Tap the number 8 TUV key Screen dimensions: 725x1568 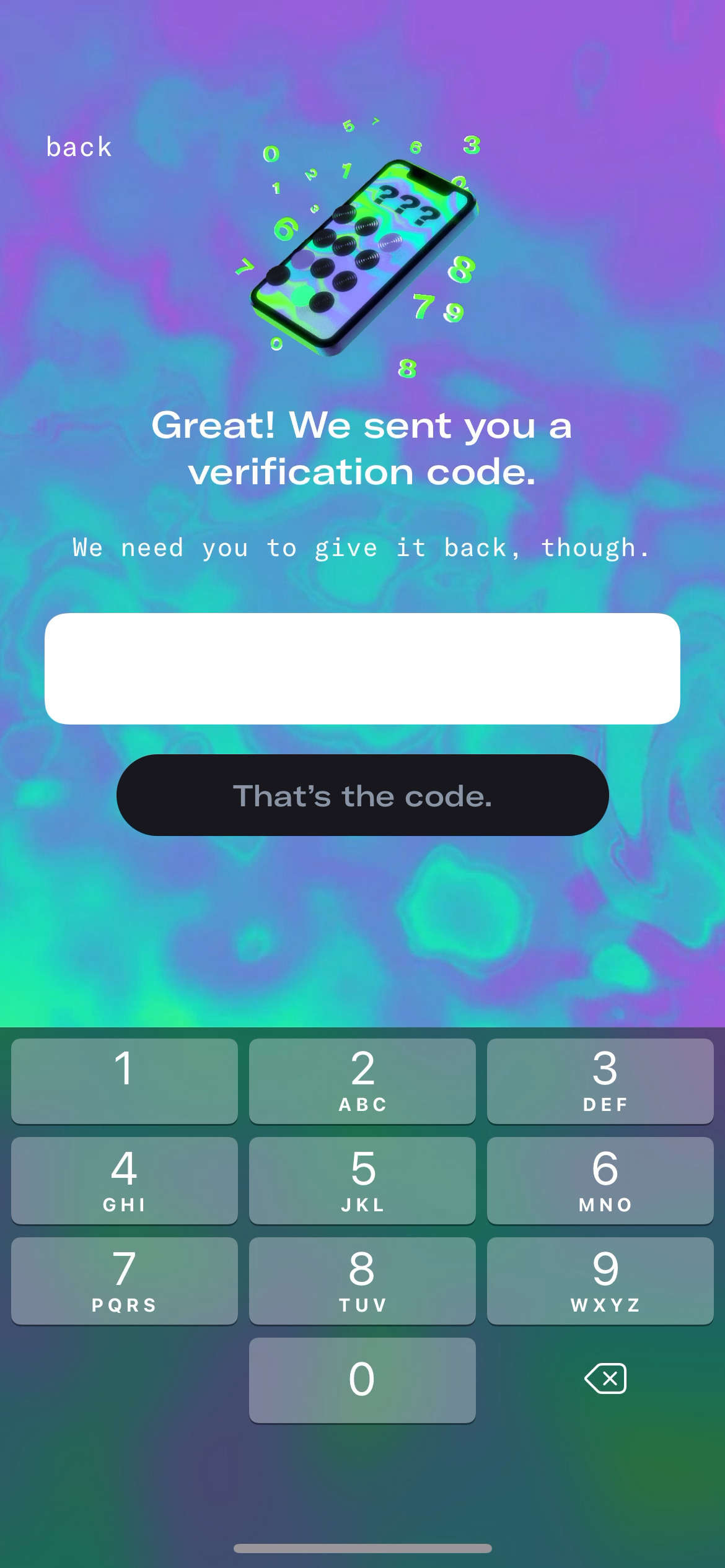coord(362,1280)
